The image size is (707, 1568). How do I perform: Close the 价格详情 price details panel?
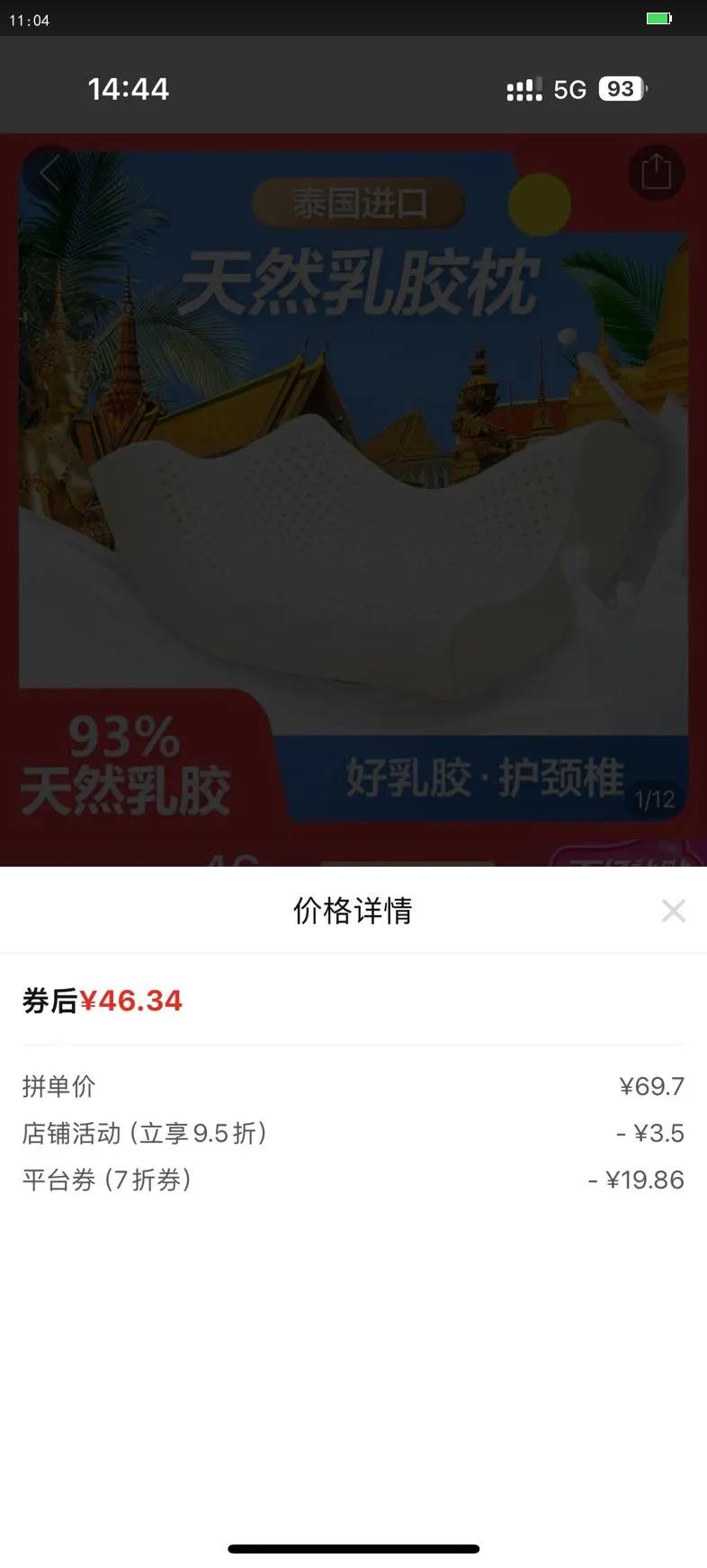(x=673, y=911)
